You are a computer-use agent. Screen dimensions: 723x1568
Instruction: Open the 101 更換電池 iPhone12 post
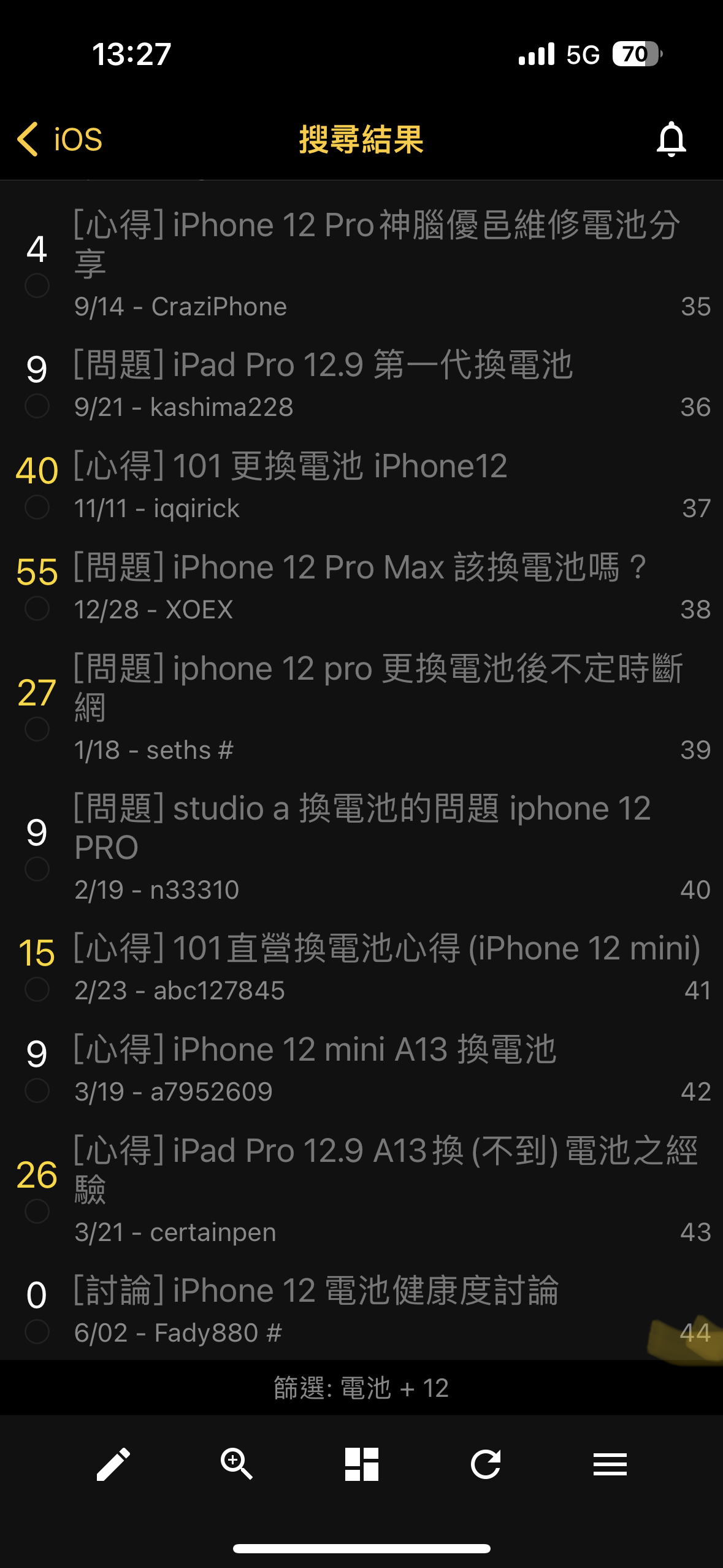click(x=361, y=485)
